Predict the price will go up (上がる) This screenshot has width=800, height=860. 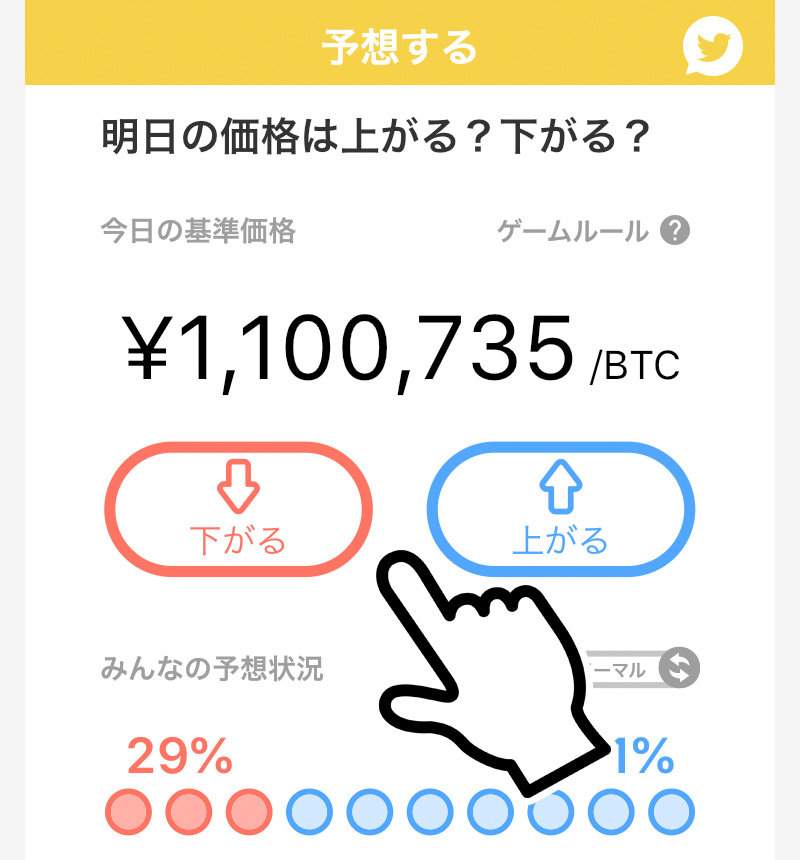(x=561, y=510)
